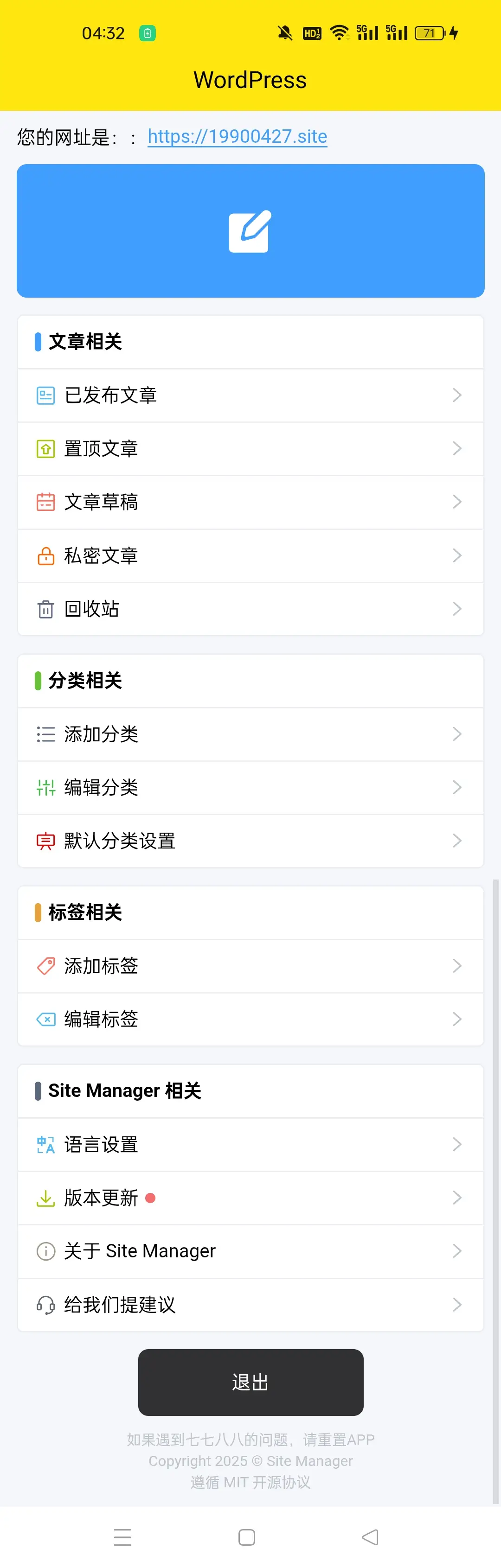Image resolution: width=501 pixels, height=1568 pixels.
Task: Open 关于 Site Manager
Action: pos(250,1251)
